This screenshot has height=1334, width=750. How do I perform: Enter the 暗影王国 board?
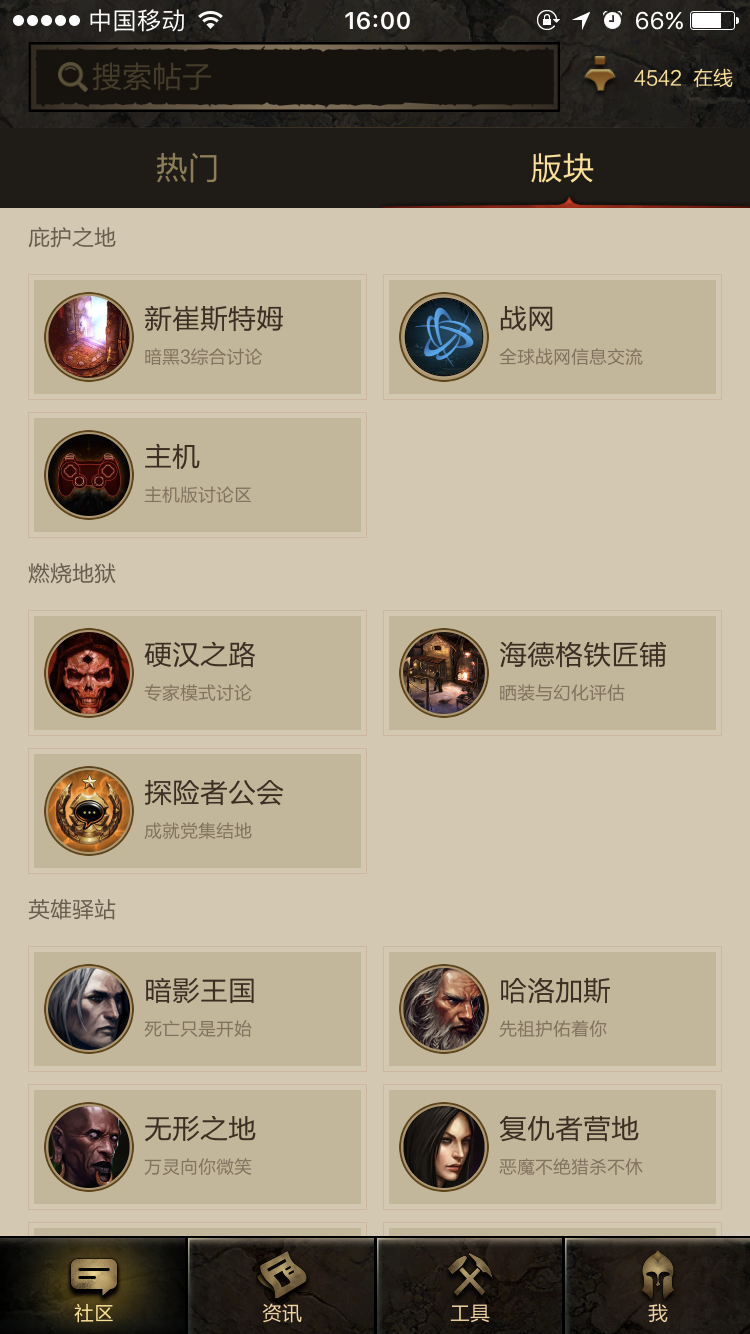click(197, 1009)
